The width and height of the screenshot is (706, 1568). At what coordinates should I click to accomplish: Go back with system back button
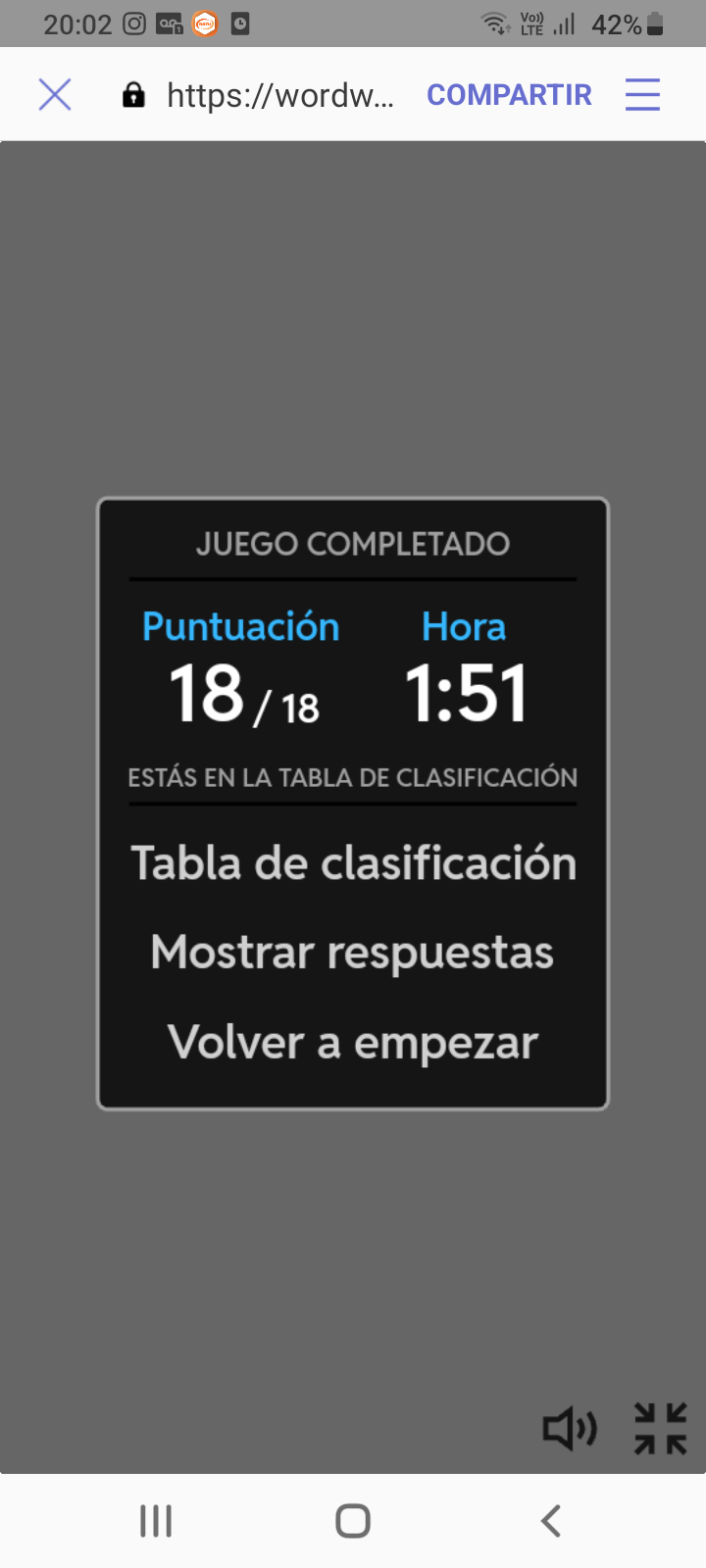coord(551,1521)
